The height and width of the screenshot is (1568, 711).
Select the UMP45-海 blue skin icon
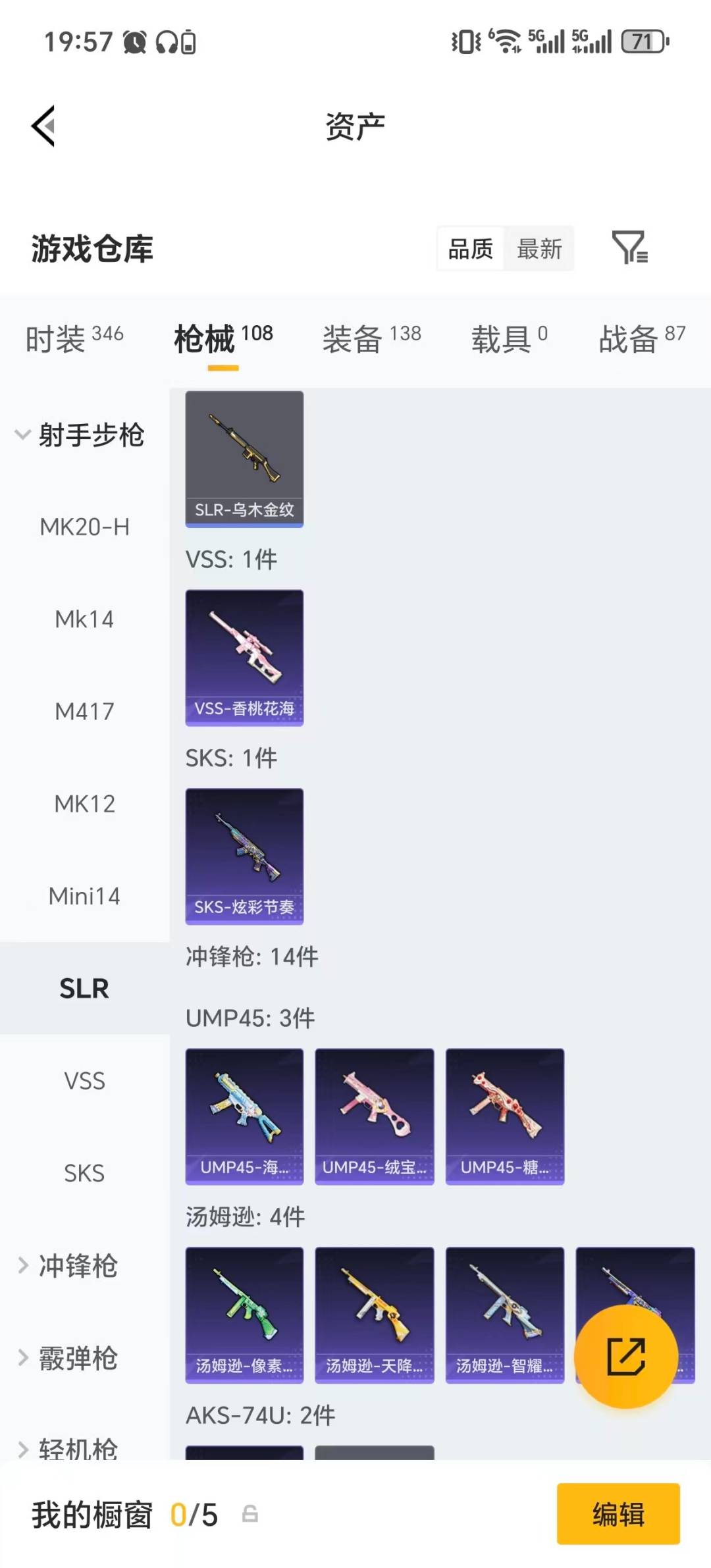click(x=244, y=1114)
